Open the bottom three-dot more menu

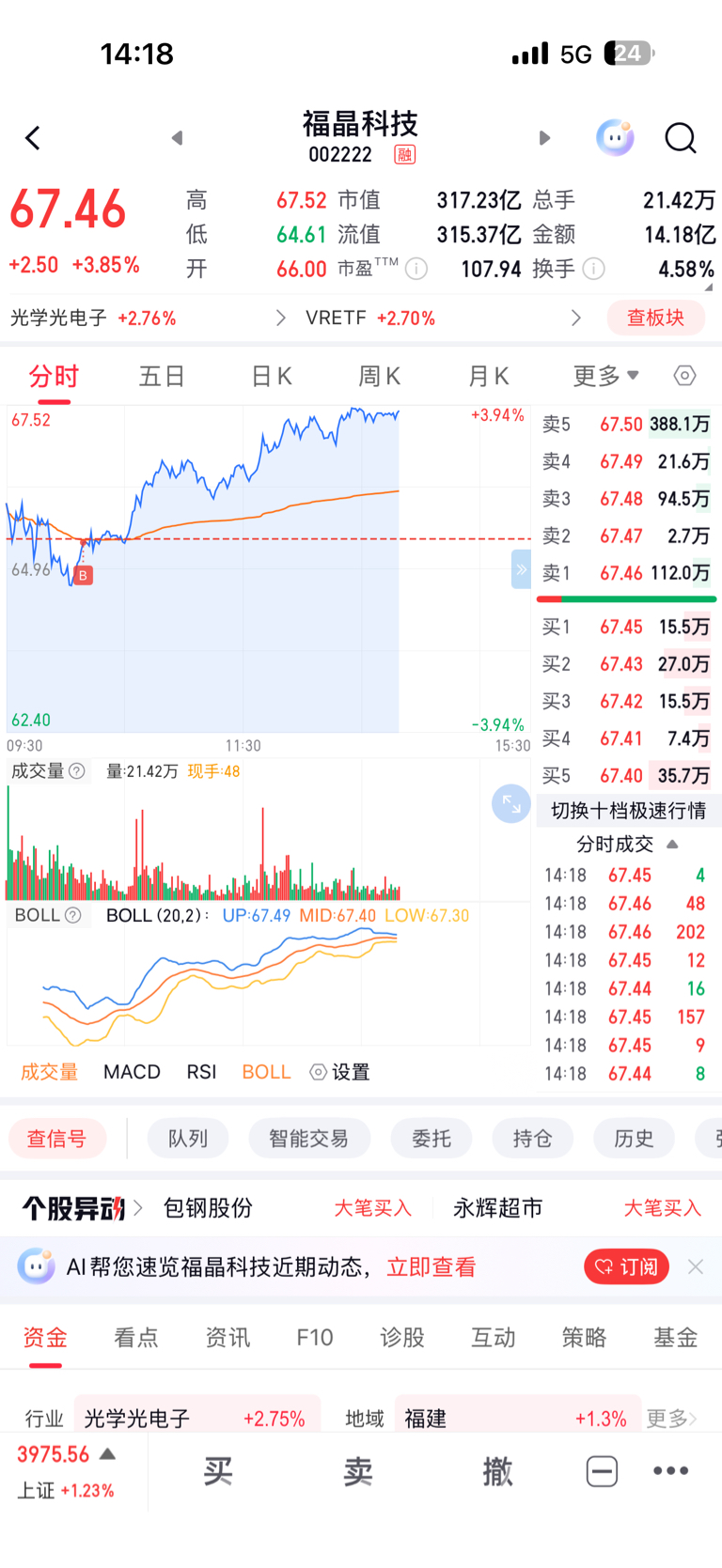(x=671, y=1471)
